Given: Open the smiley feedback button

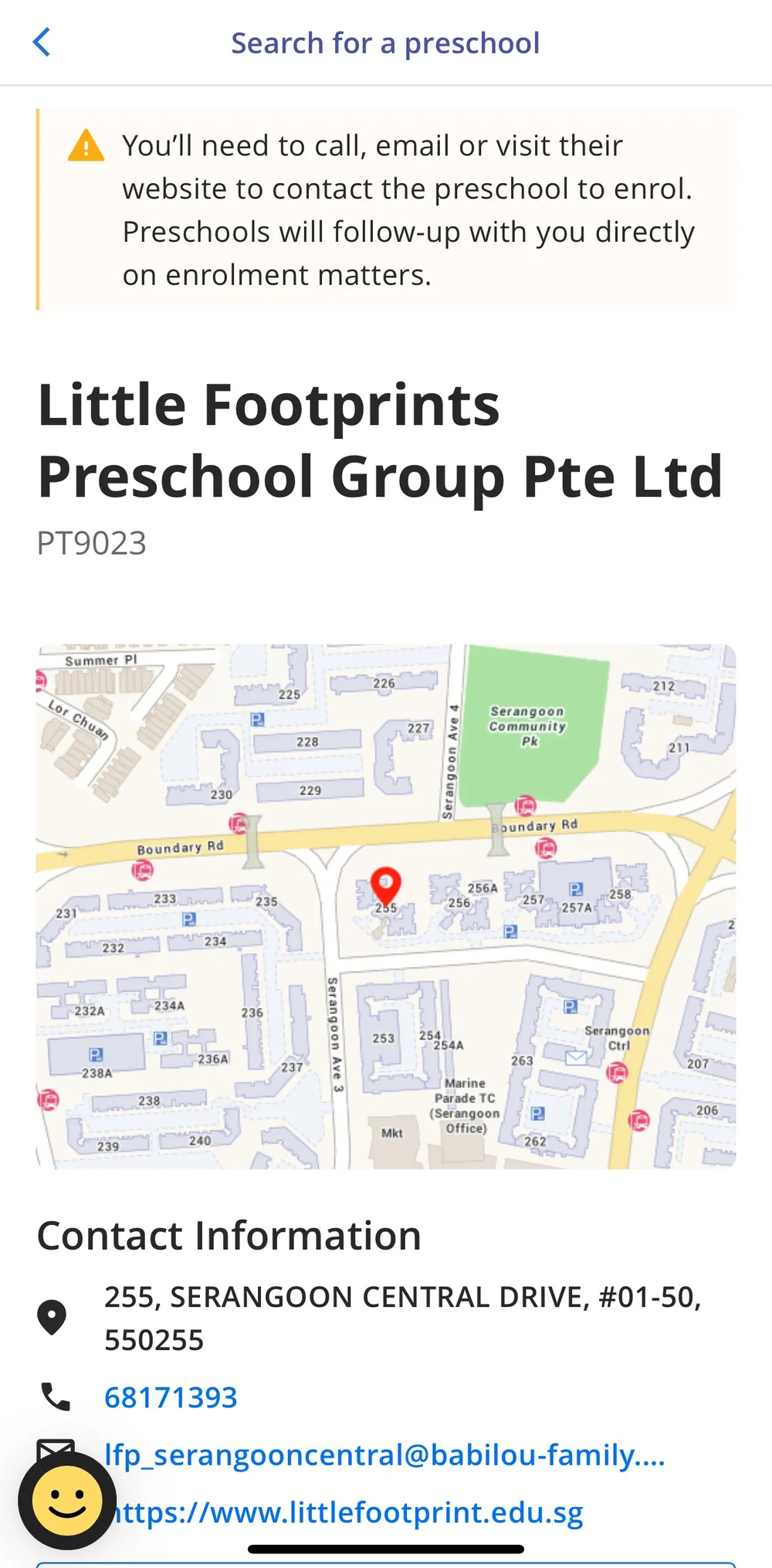Looking at the screenshot, I should click(x=66, y=1501).
